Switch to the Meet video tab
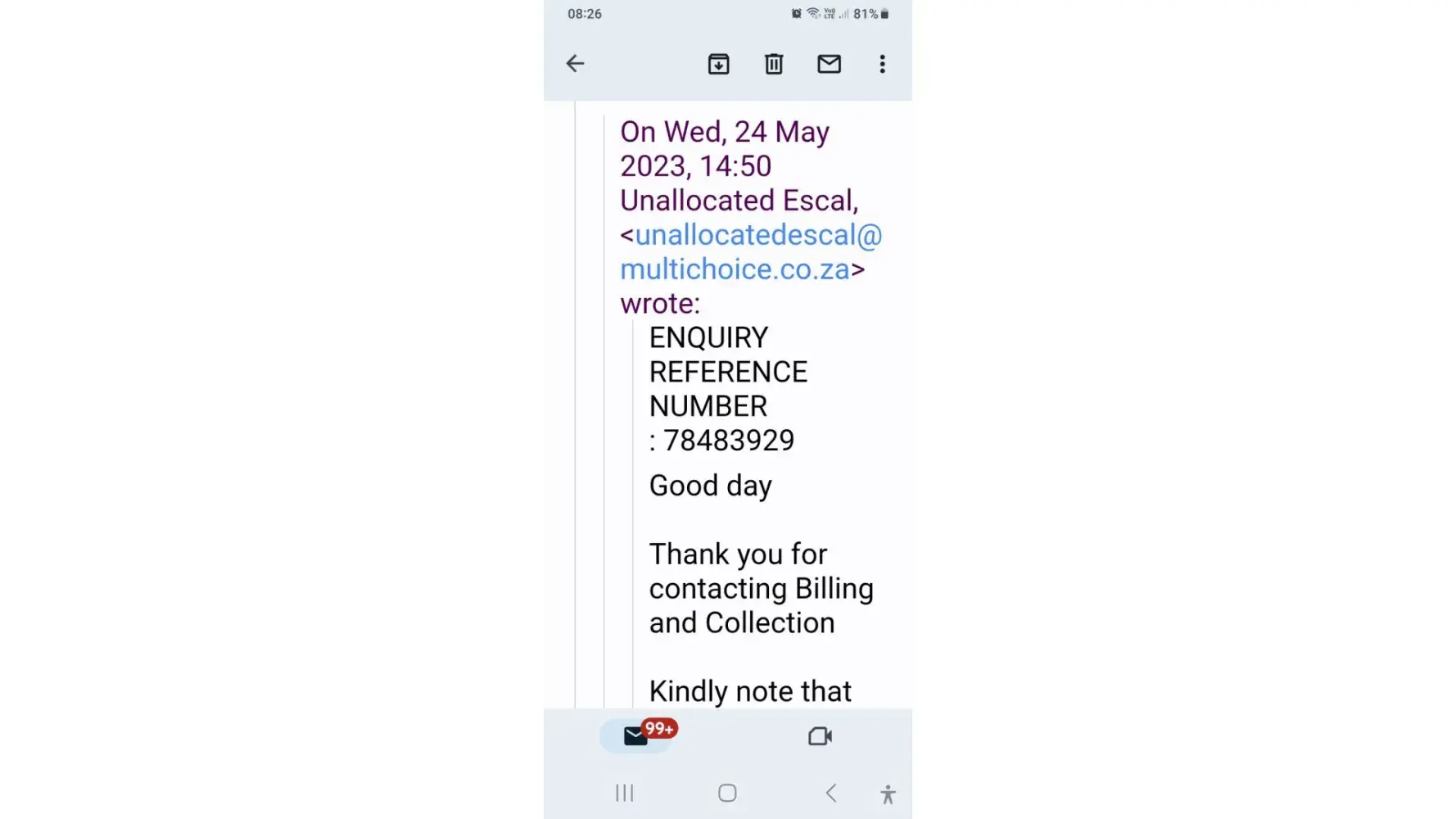The width and height of the screenshot is (1456, 819). click(820, 735)
